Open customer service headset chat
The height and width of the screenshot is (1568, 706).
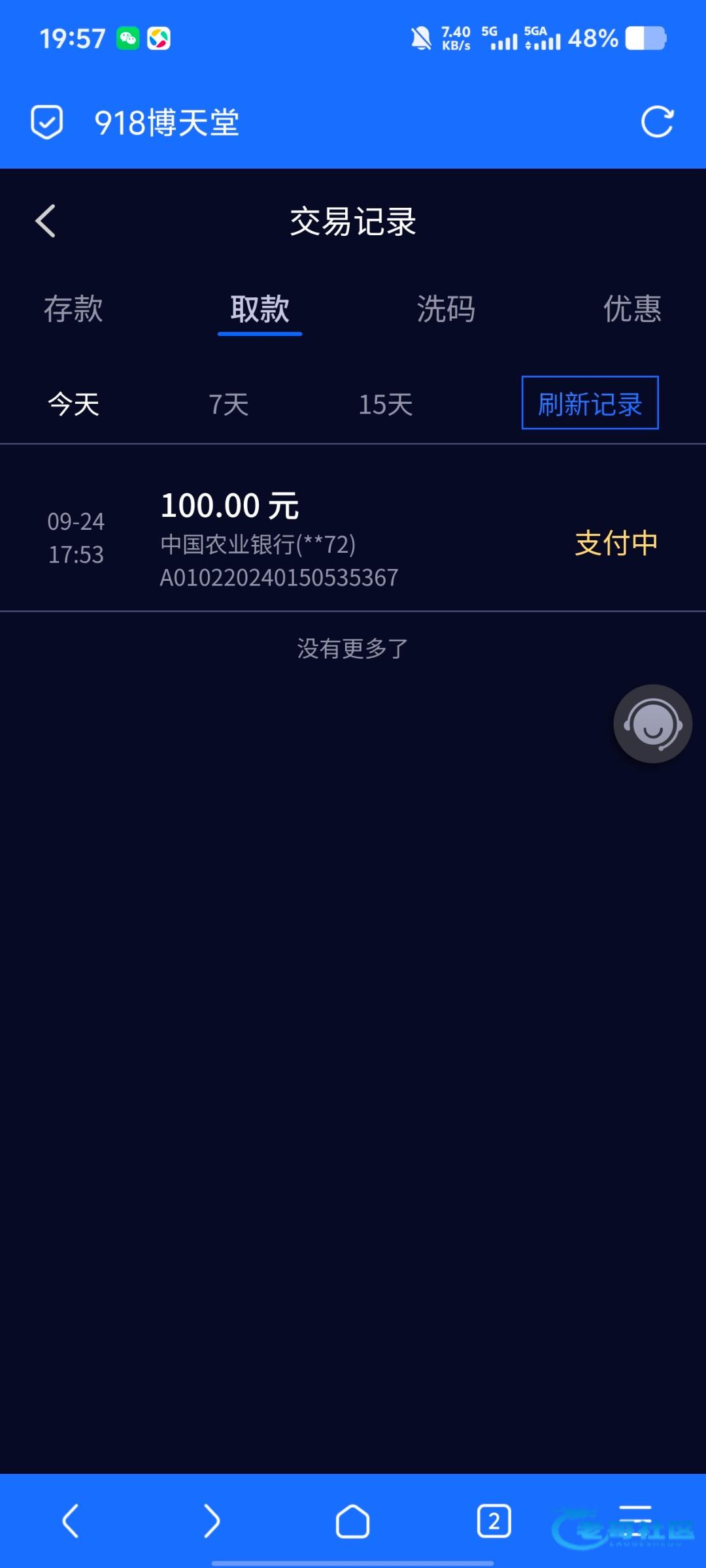point(652,724)
